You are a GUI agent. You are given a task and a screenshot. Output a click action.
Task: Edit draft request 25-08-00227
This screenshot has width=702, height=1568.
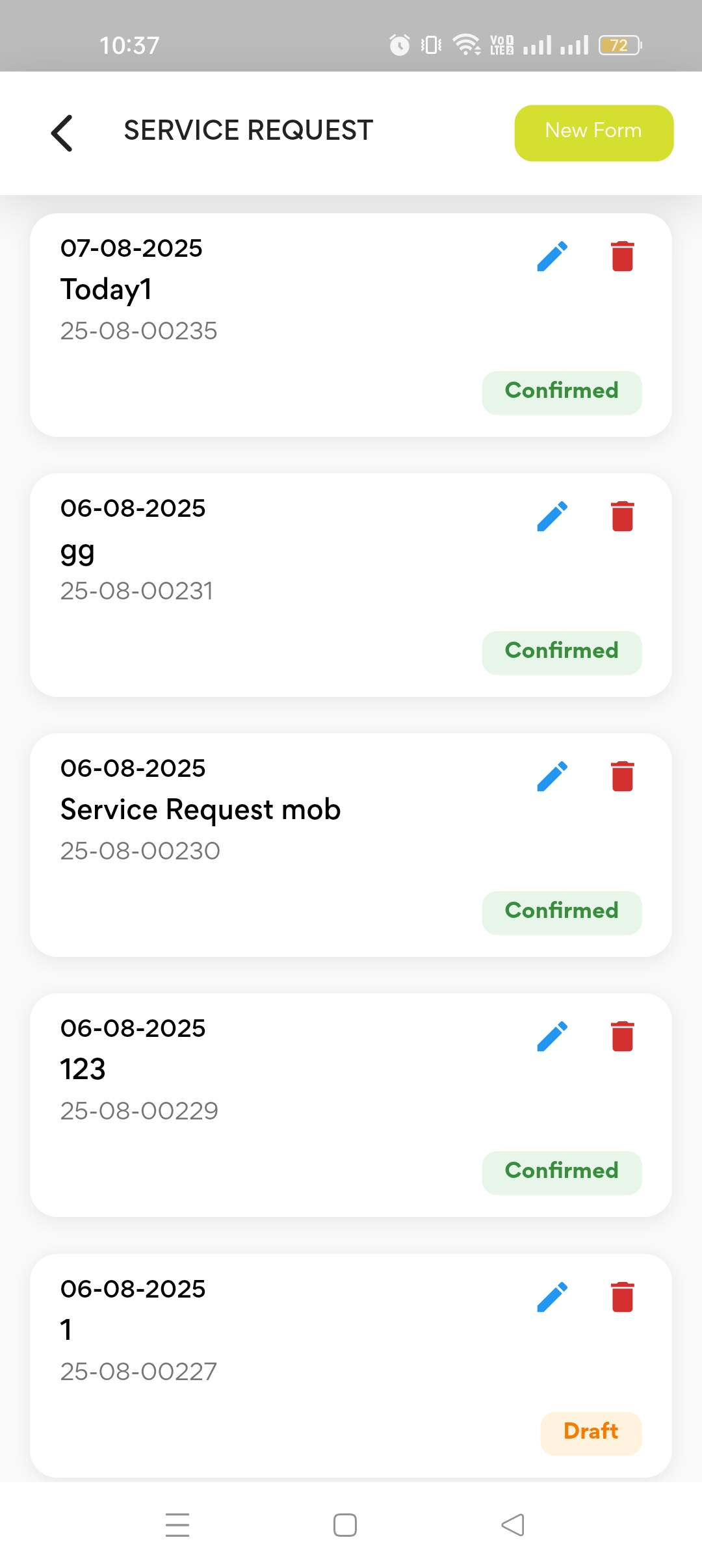[552, 1297]
